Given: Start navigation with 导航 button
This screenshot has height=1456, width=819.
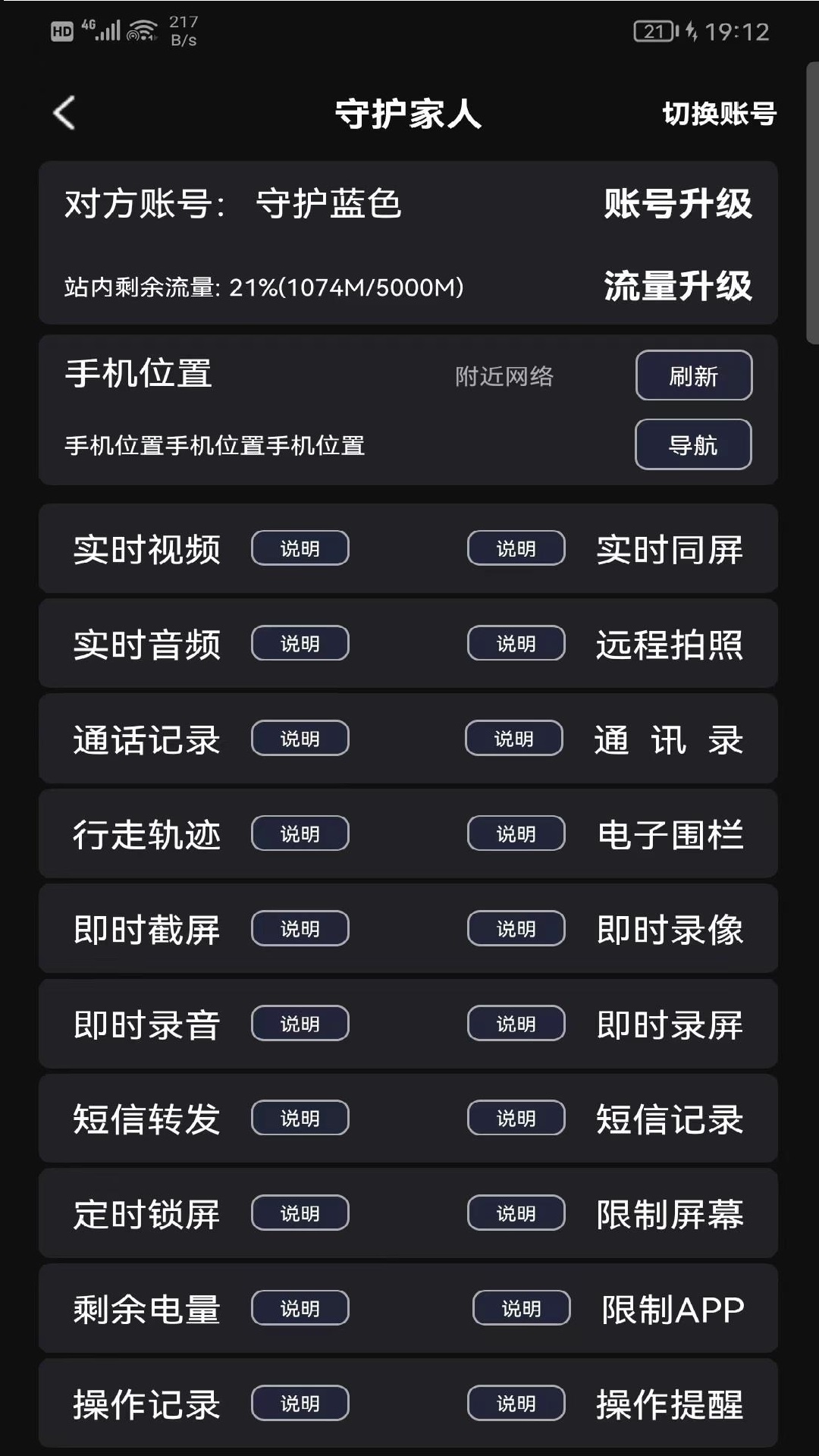Looking at the screenshot, I should 693,444.
